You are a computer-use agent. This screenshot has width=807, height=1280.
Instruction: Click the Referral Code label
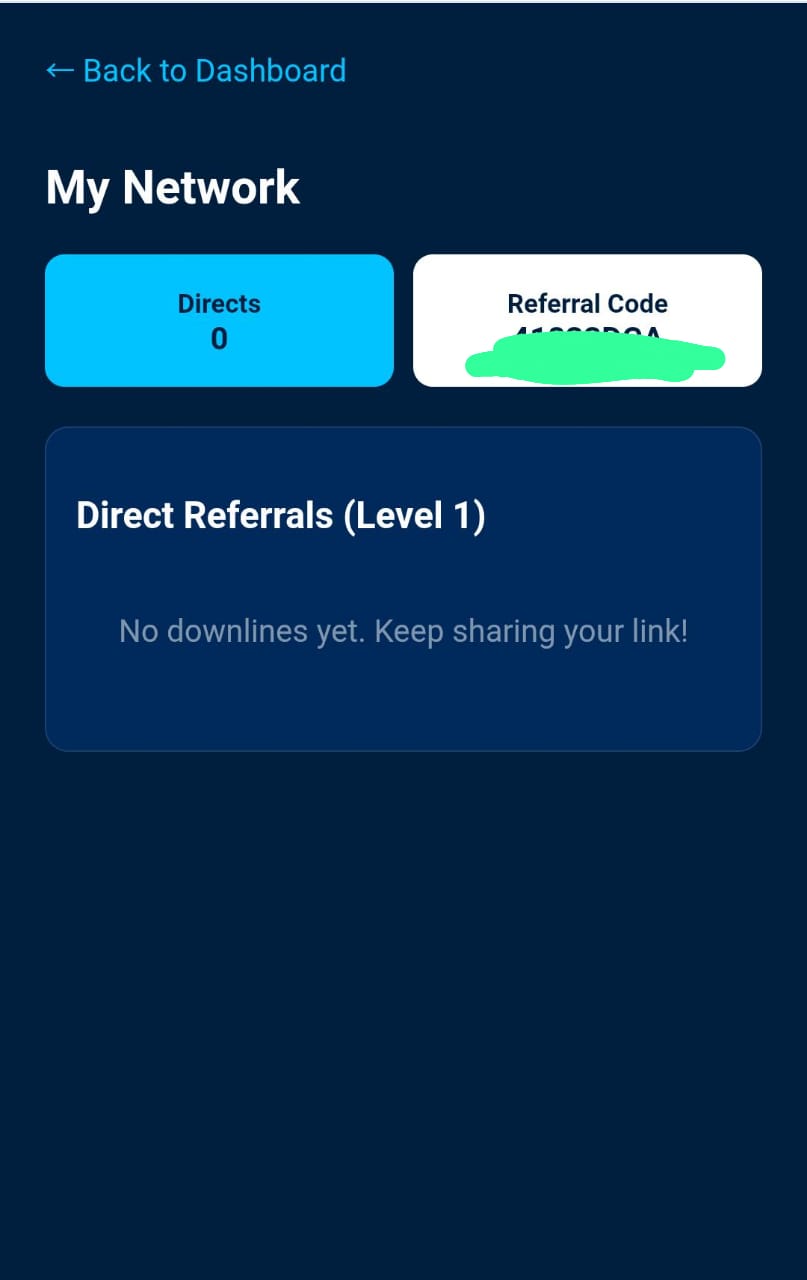pyautogui.click(x=587, y=303)
